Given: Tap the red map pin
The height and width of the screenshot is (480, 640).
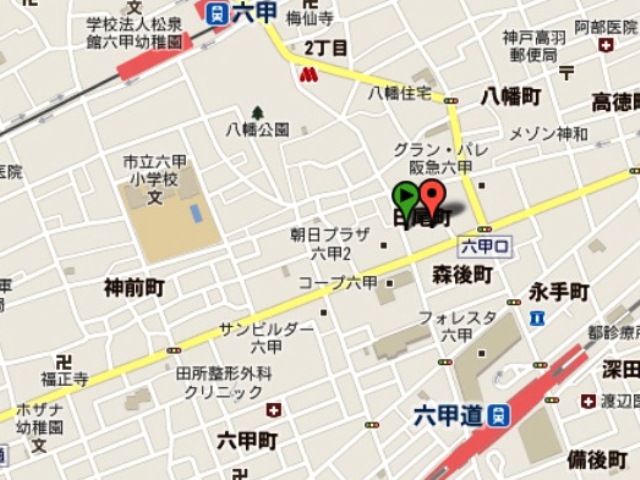Looking at the screenshot, I should point(432,196).
